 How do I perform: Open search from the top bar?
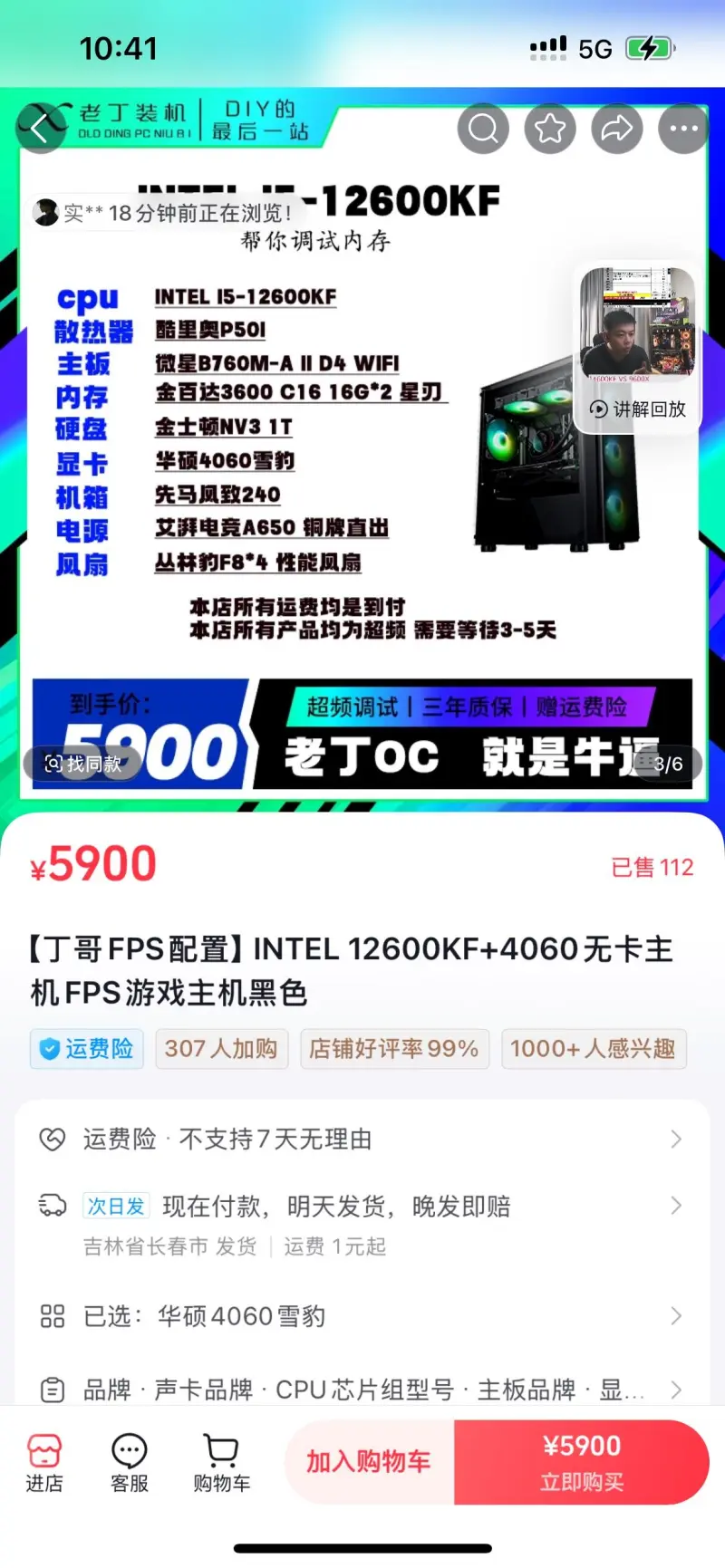click(x=483, y=129)
